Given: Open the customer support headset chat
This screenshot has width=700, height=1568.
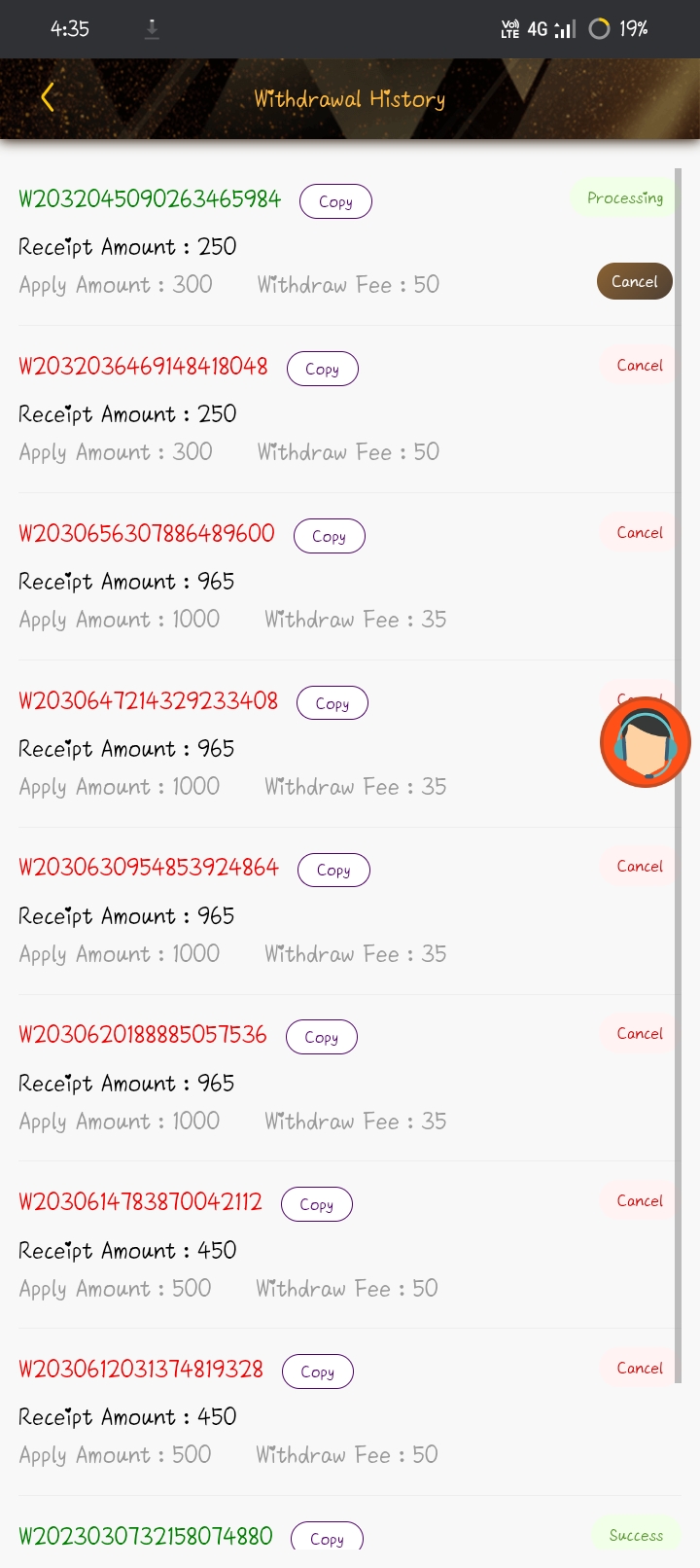Looking at the screenshot, I should 645,743.
